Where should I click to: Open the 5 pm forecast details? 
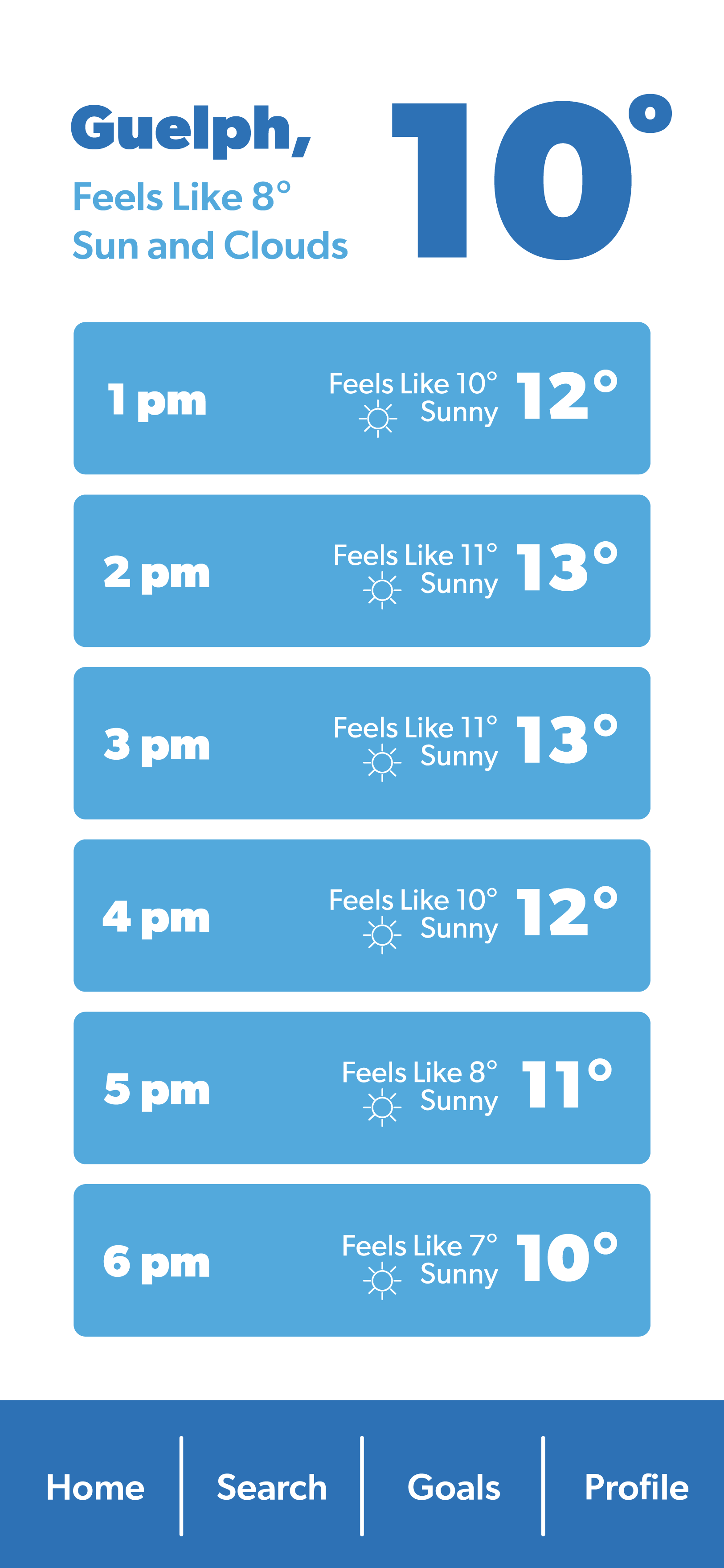coord(362,1088)
